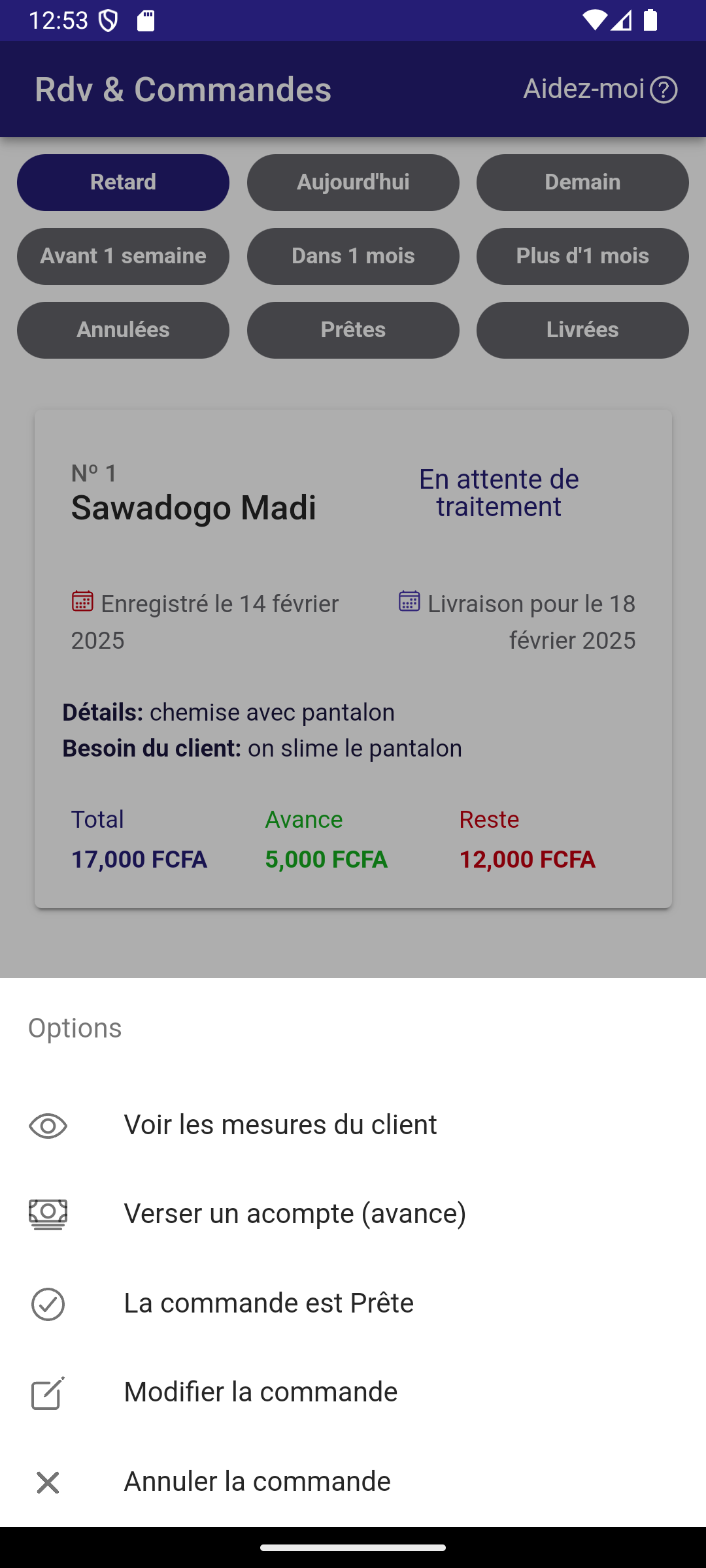Select the check-circle icon marking order ready
Image resolution: width=706 pixels, height=1568 pixels.
click(47, 1302)
